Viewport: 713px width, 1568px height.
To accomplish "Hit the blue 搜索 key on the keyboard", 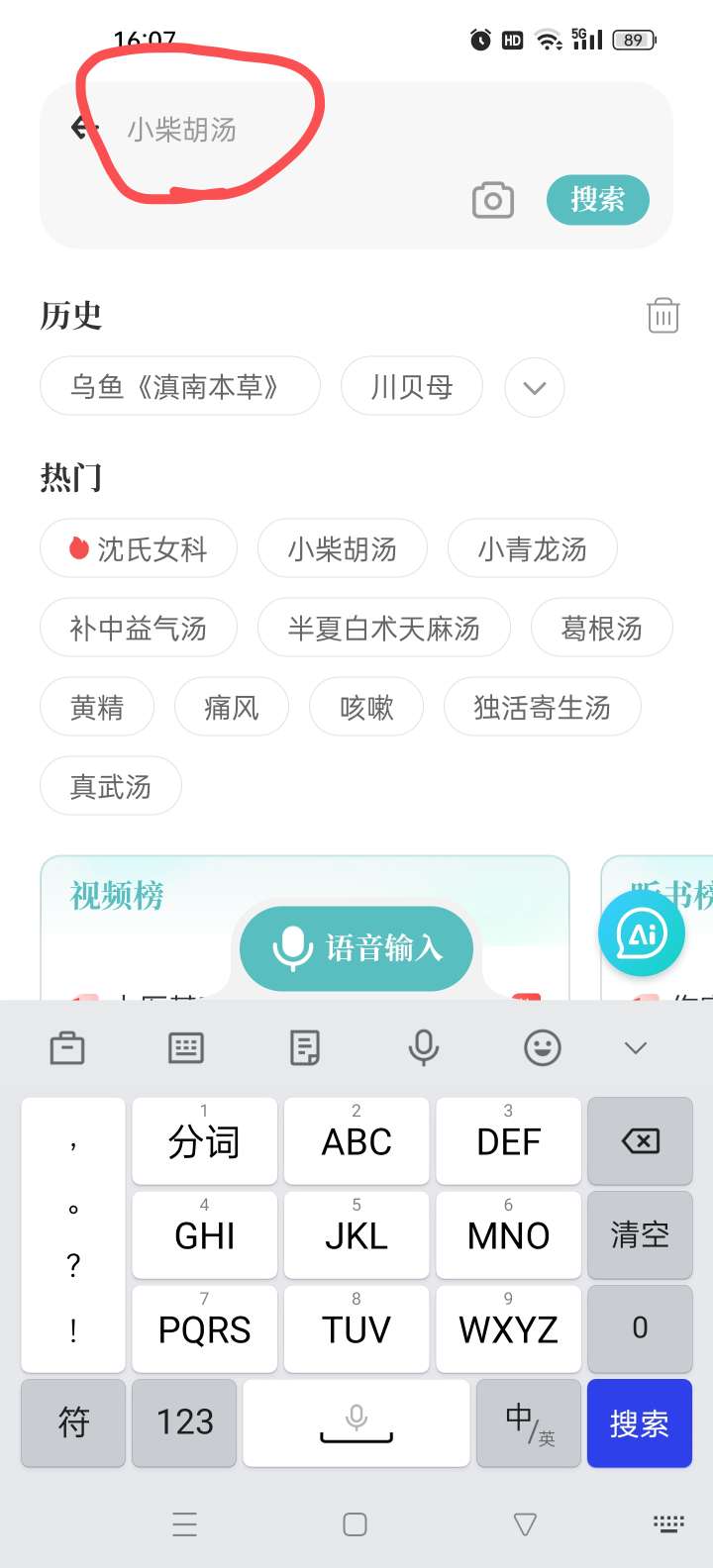I will pos(639,1423).
